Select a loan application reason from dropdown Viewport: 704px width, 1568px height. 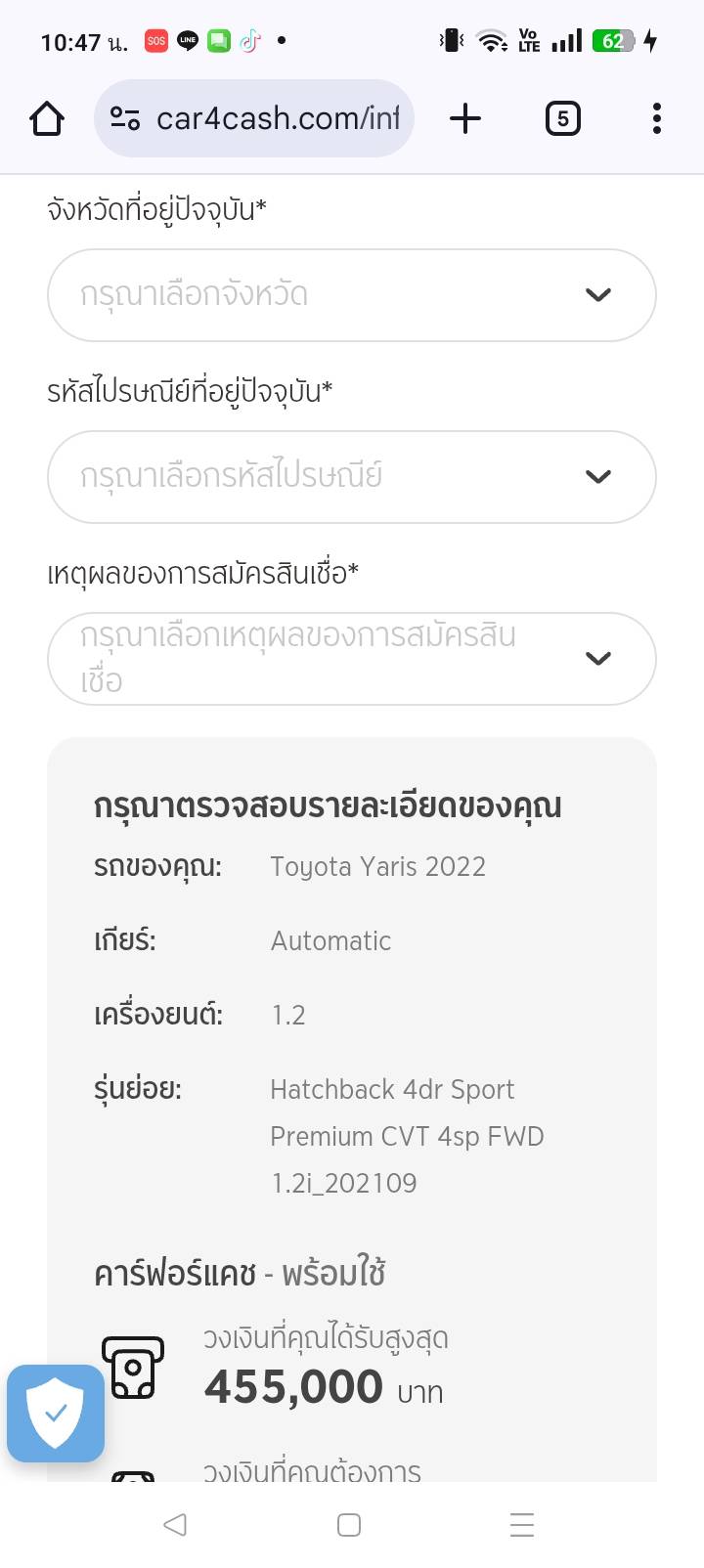coord(351,658)
